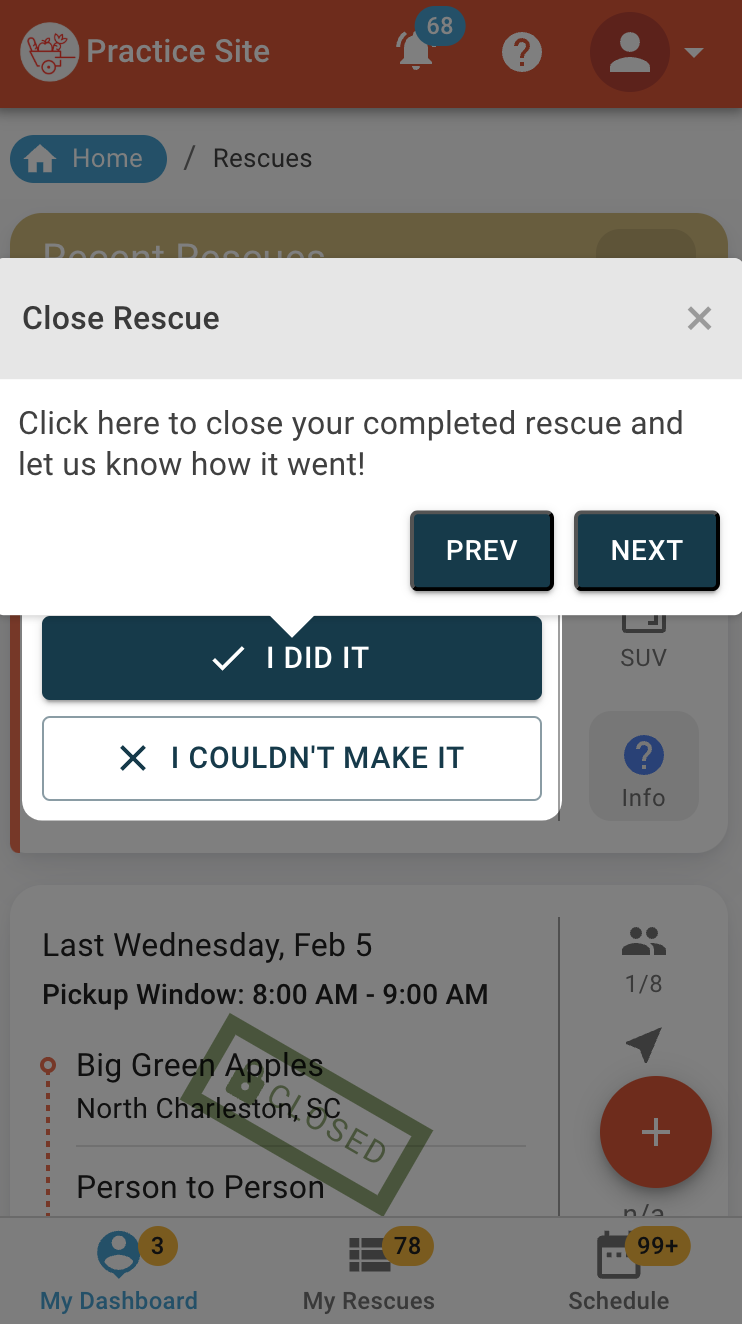Select I COULDN'T MAKE IT

coord(291,758)
